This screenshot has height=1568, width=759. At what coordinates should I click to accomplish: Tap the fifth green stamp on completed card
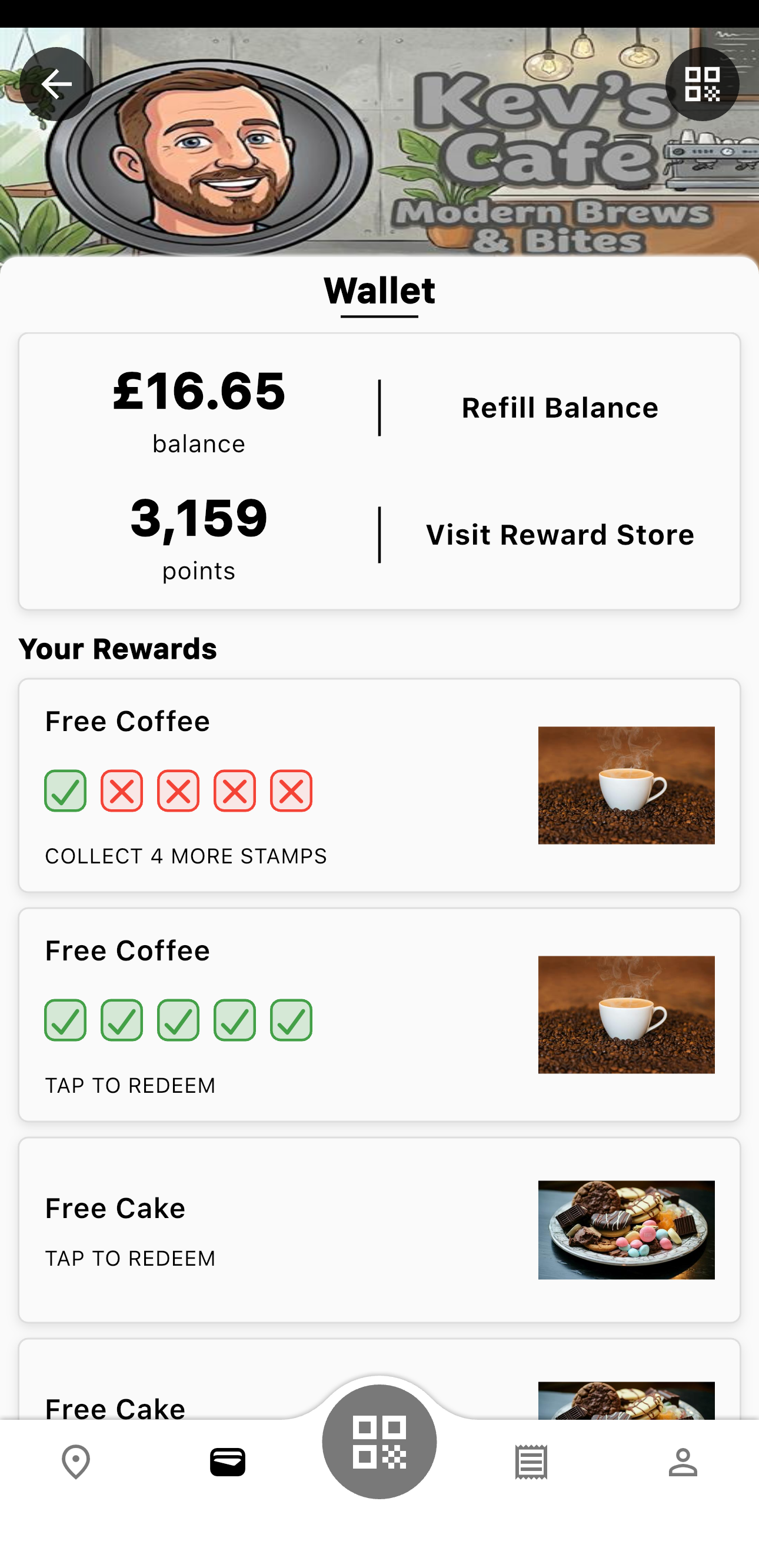(291, 1020)
